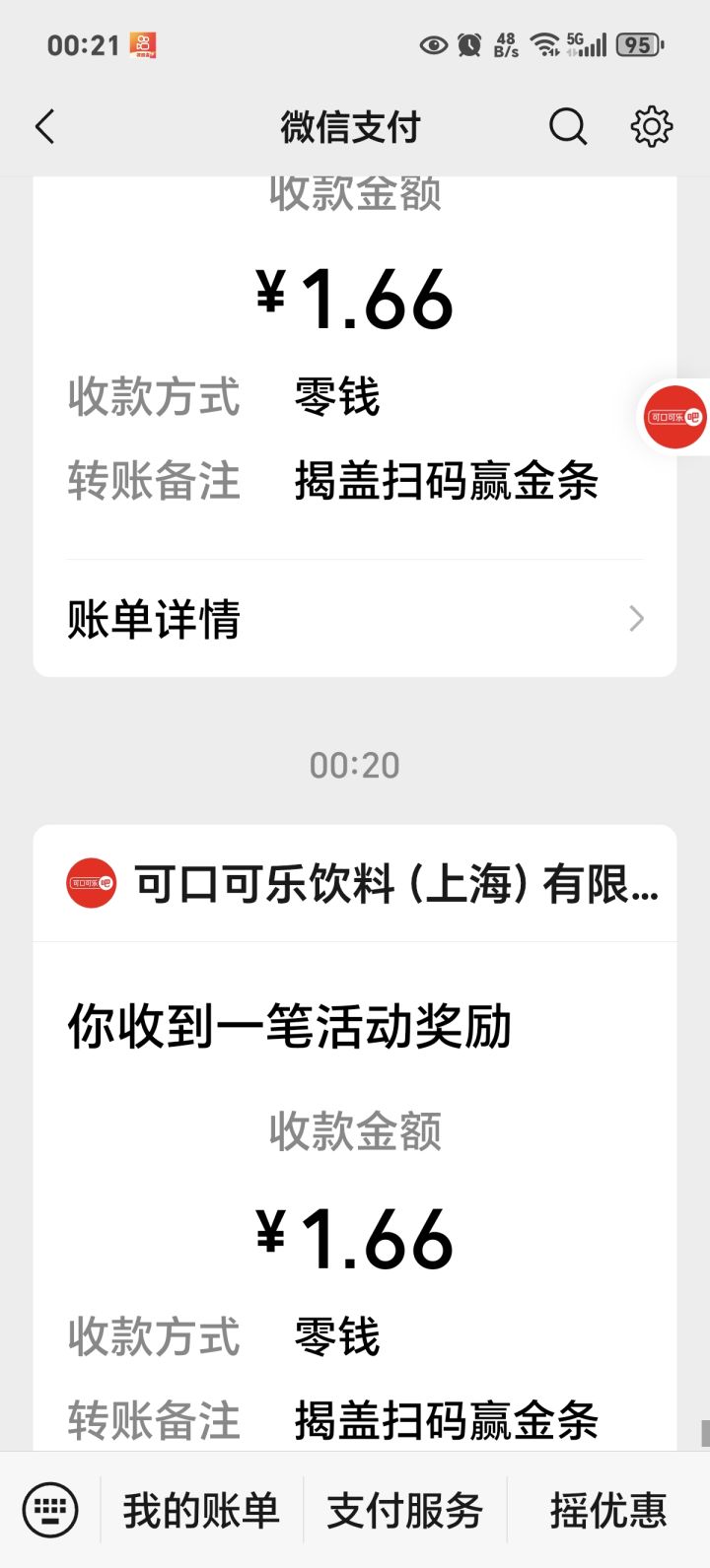Tap the floating 可口可乐吧 icon
The width and height of the screenshot is (710, 1568).
click(675, 417)
